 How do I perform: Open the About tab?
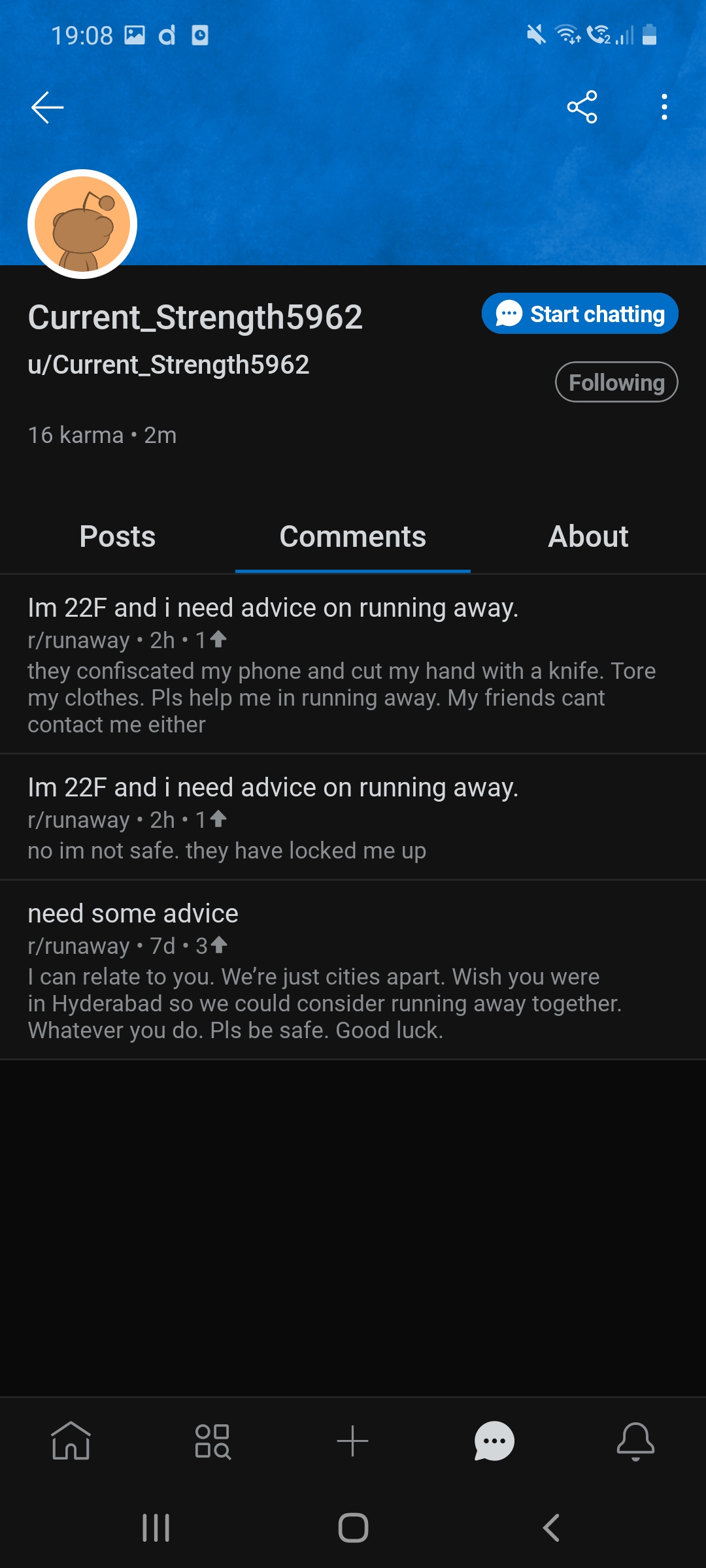[588, 537]
